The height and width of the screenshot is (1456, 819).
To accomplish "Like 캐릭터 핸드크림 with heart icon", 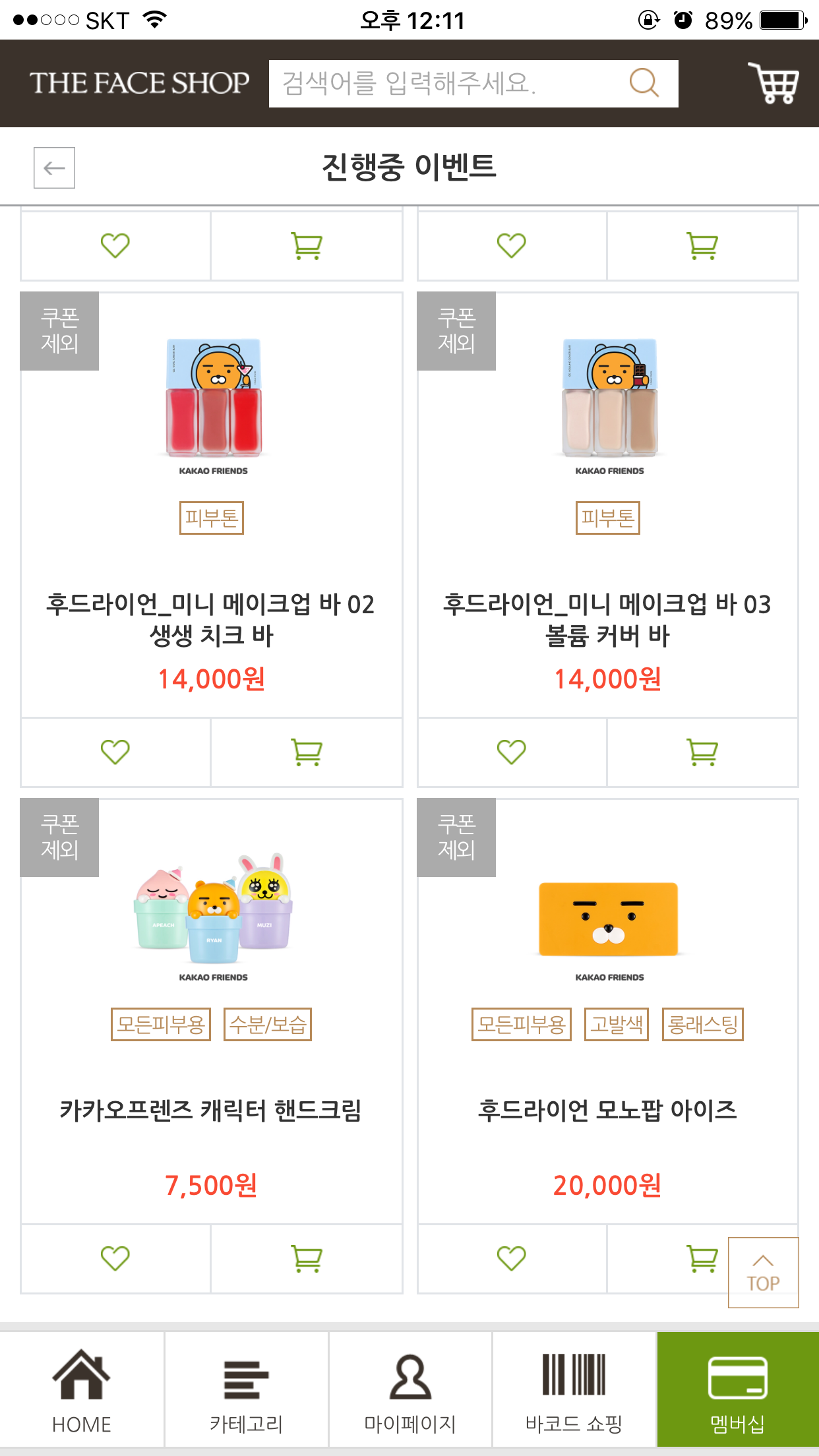I will point(115,1258).
